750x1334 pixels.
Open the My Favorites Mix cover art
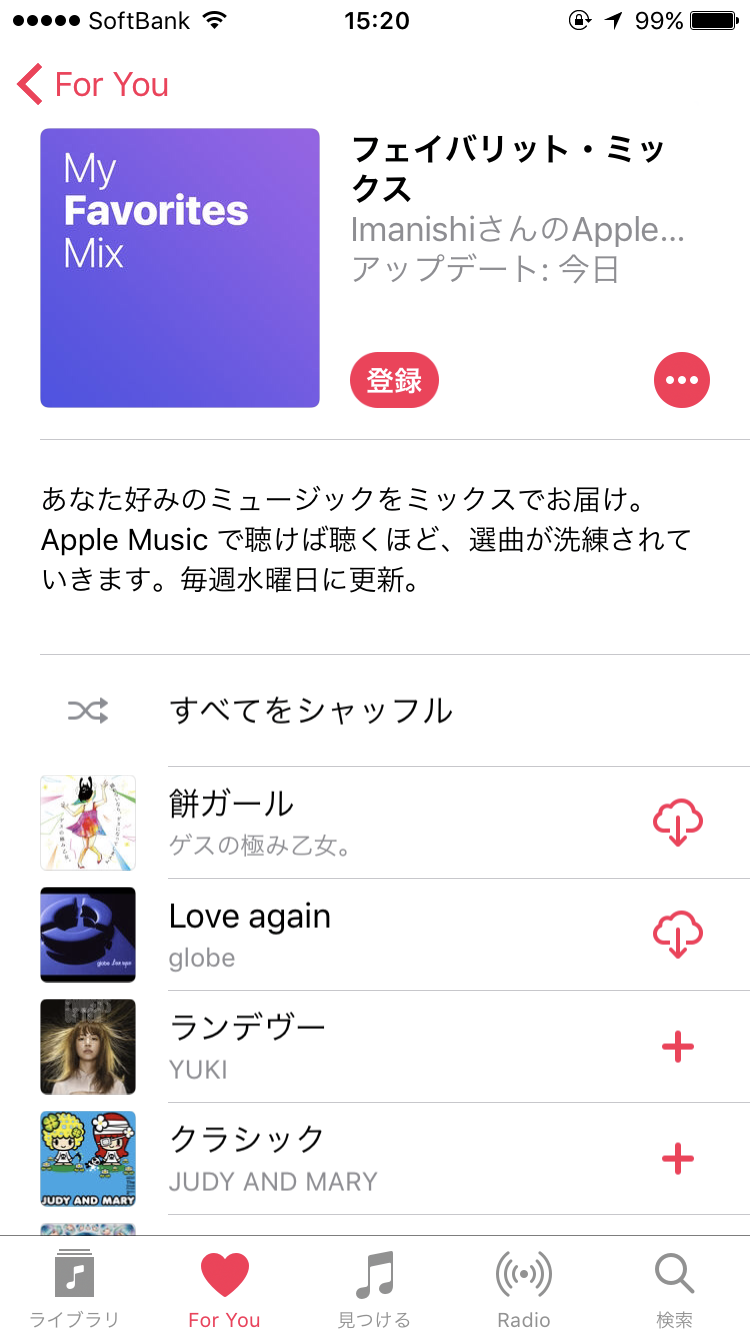point(180,268)
